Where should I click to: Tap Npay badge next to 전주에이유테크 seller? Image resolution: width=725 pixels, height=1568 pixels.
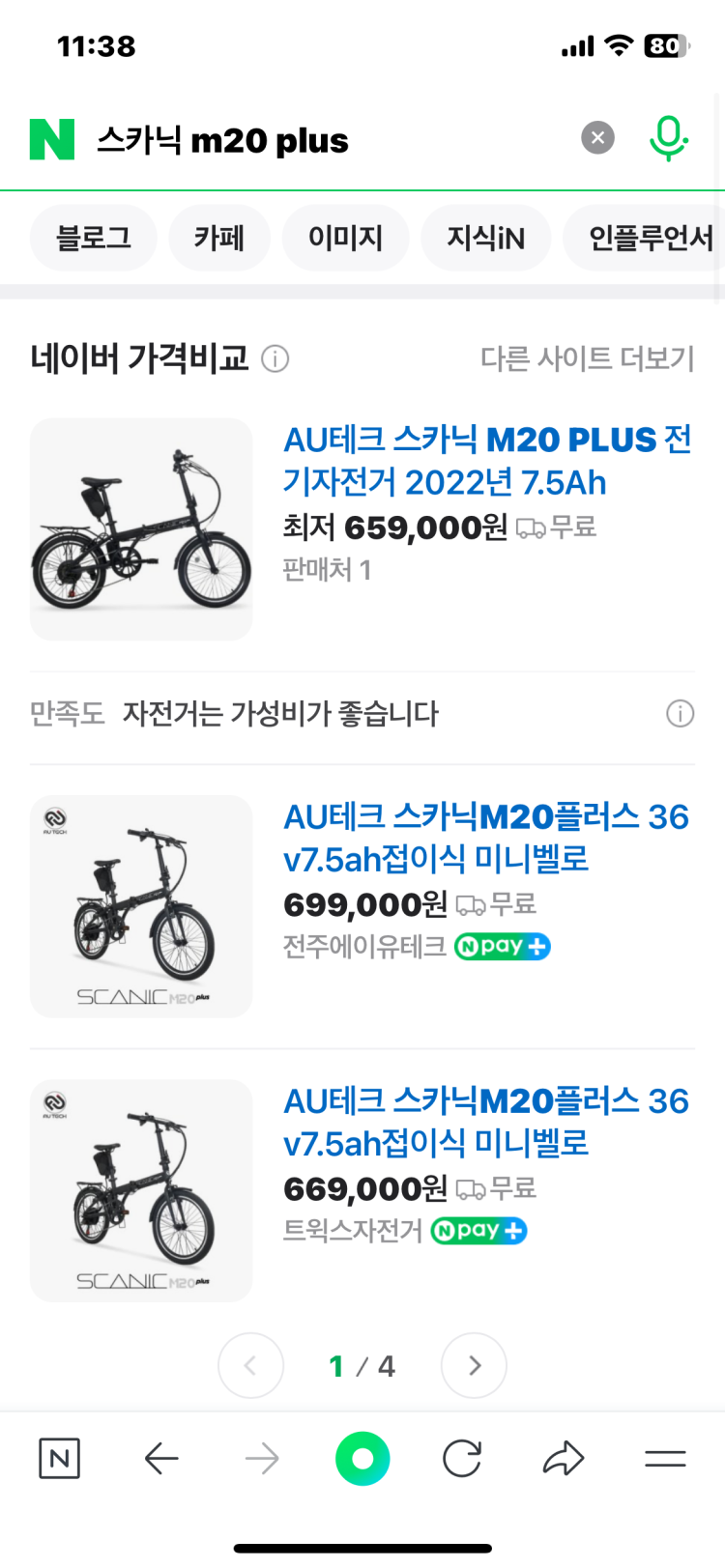click(502, 947)
